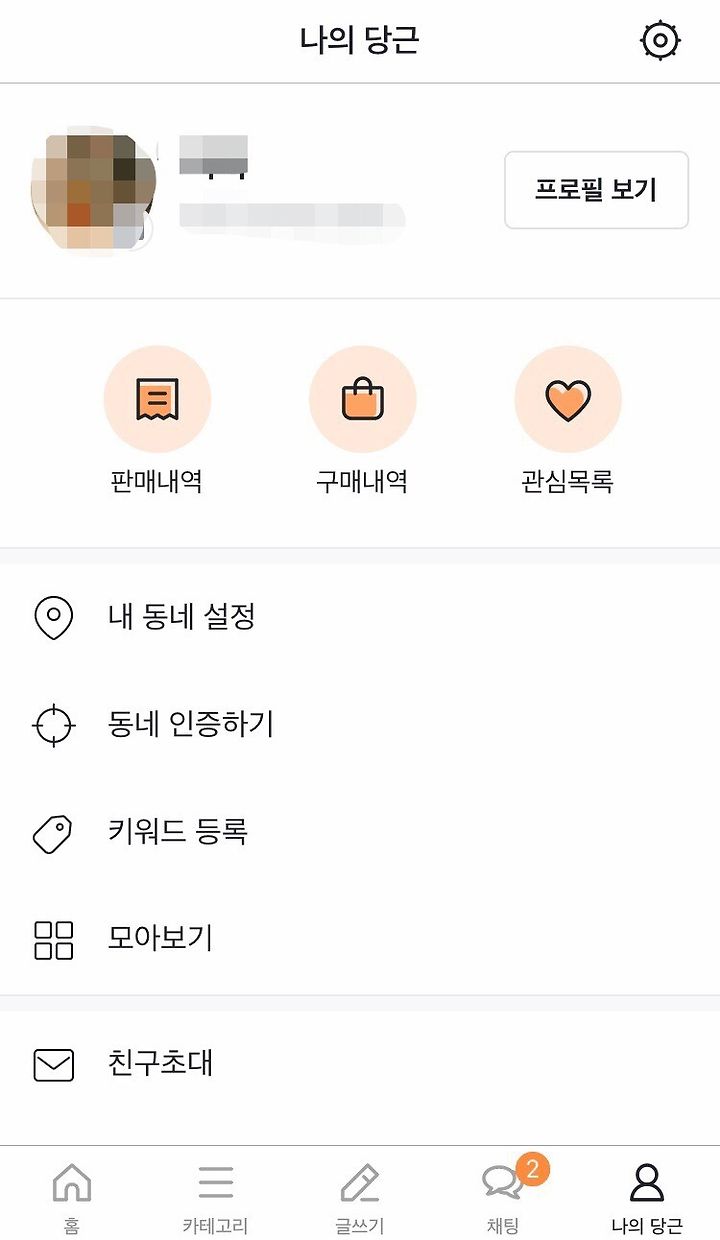The image size is (720, 1240).
Task: Open the 모아보기 row
Action: [x=360, y=939]
